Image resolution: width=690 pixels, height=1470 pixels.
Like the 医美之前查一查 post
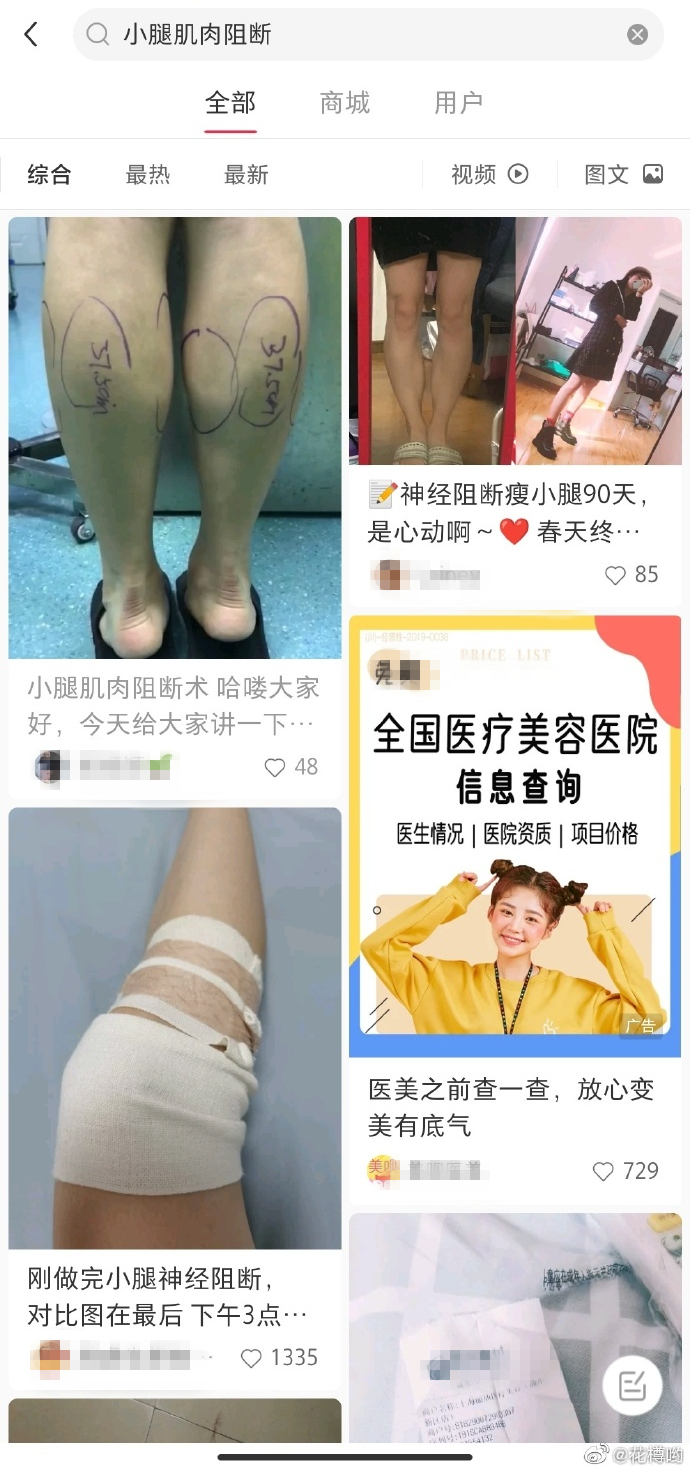click(x=604, y=1171)
